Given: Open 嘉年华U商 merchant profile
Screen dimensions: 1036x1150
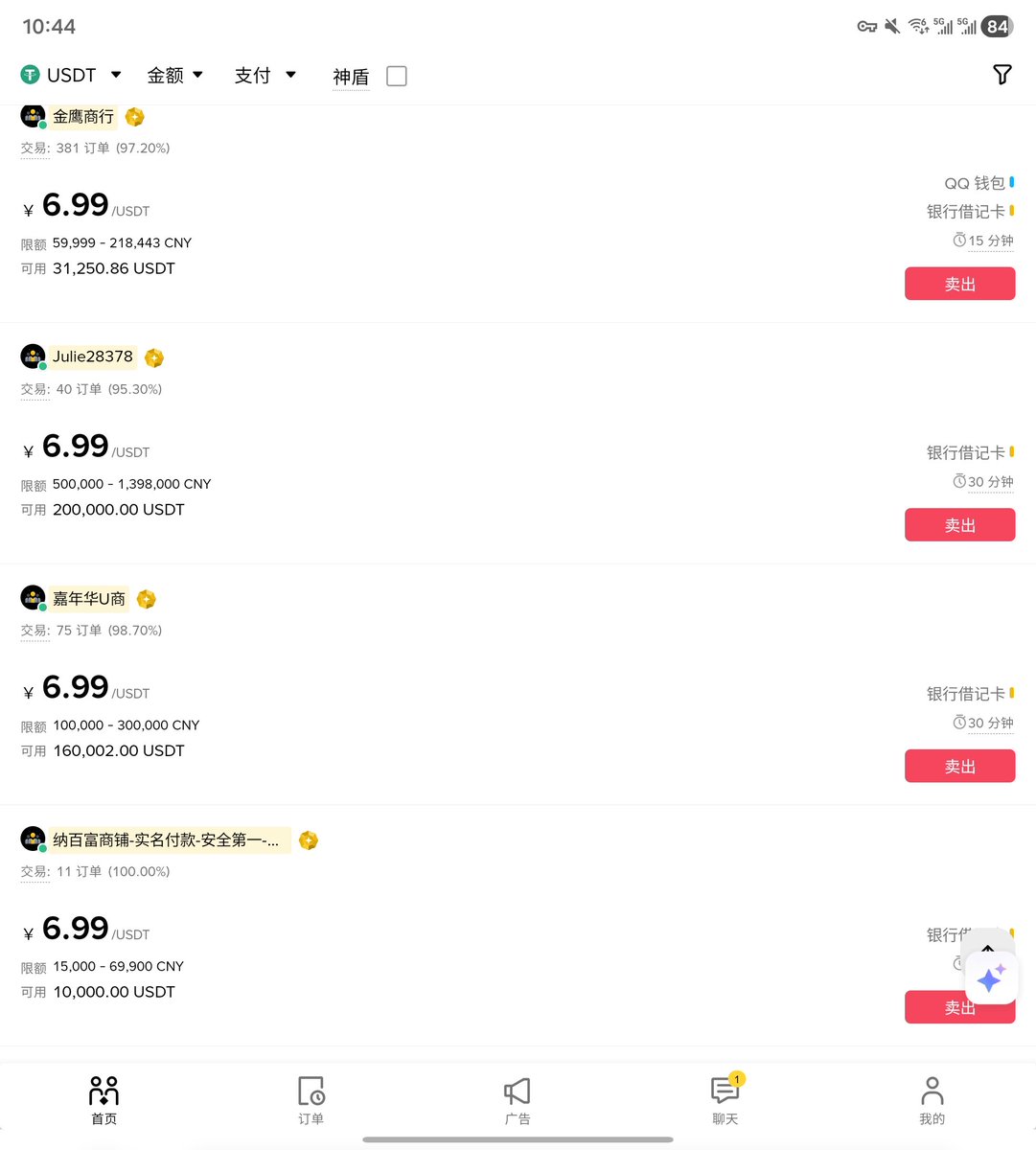Looking at the screenshot, I should click(x=88, y=599).
